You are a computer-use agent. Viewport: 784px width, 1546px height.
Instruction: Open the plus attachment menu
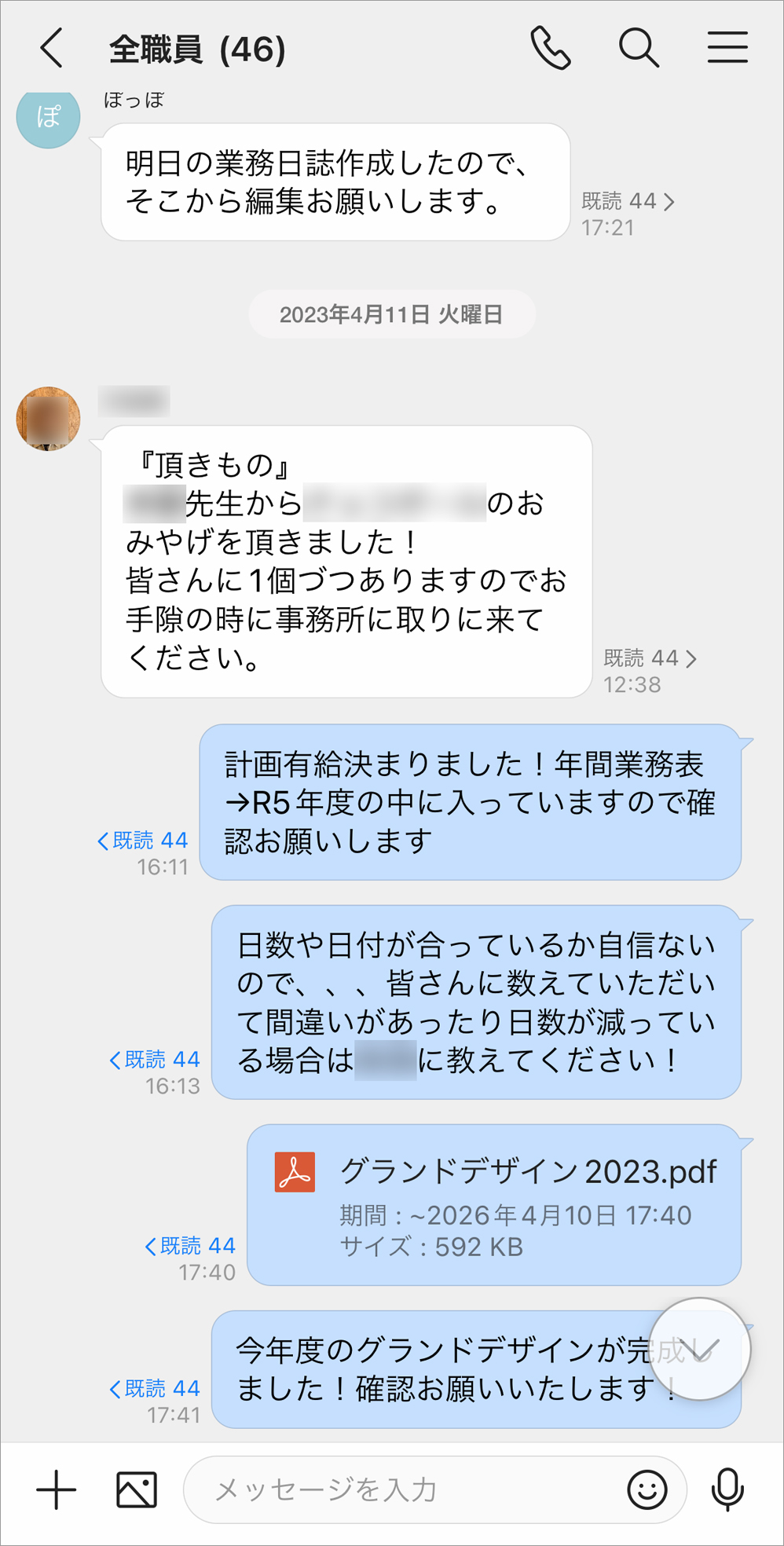[57, 1489]
